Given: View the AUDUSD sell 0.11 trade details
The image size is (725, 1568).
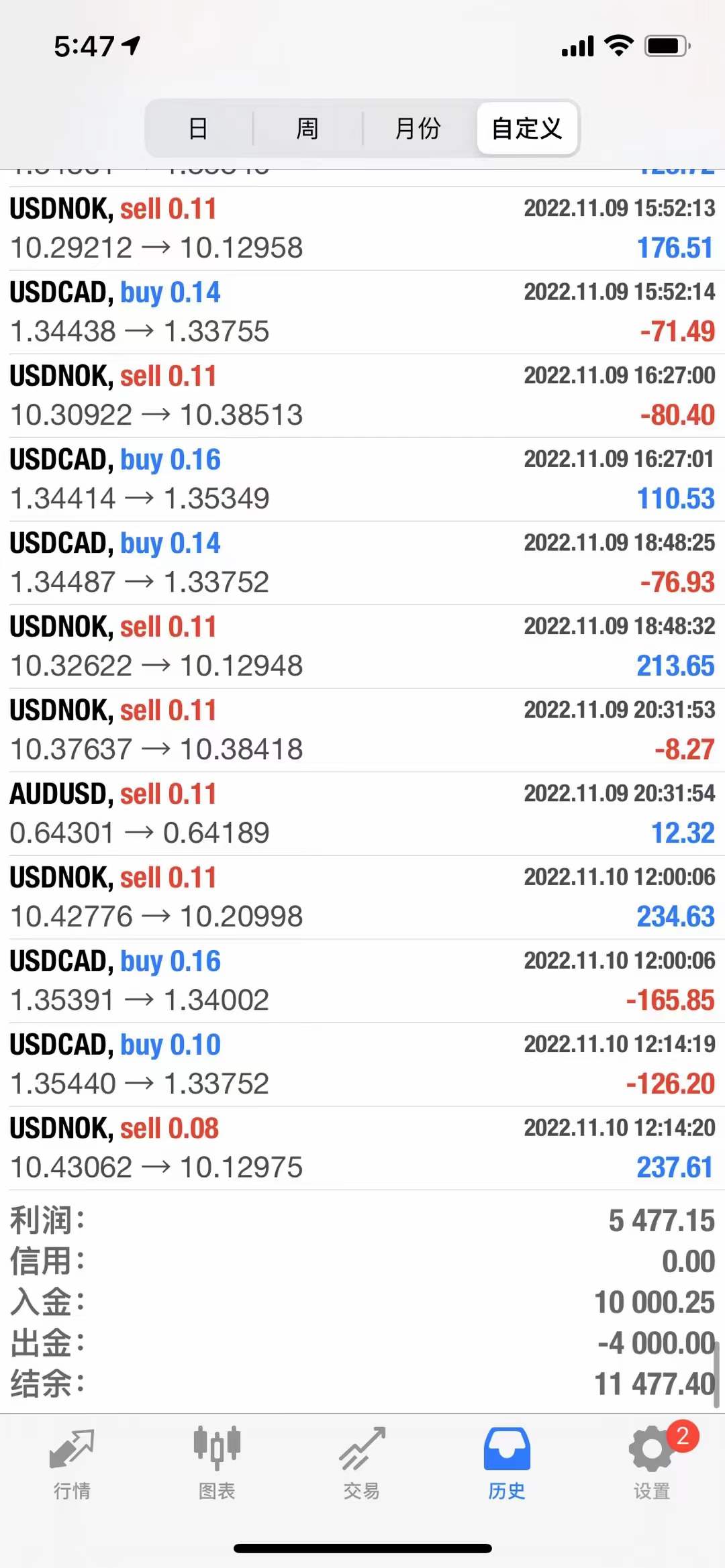Looking at the screenshot, I should [362, 814].
